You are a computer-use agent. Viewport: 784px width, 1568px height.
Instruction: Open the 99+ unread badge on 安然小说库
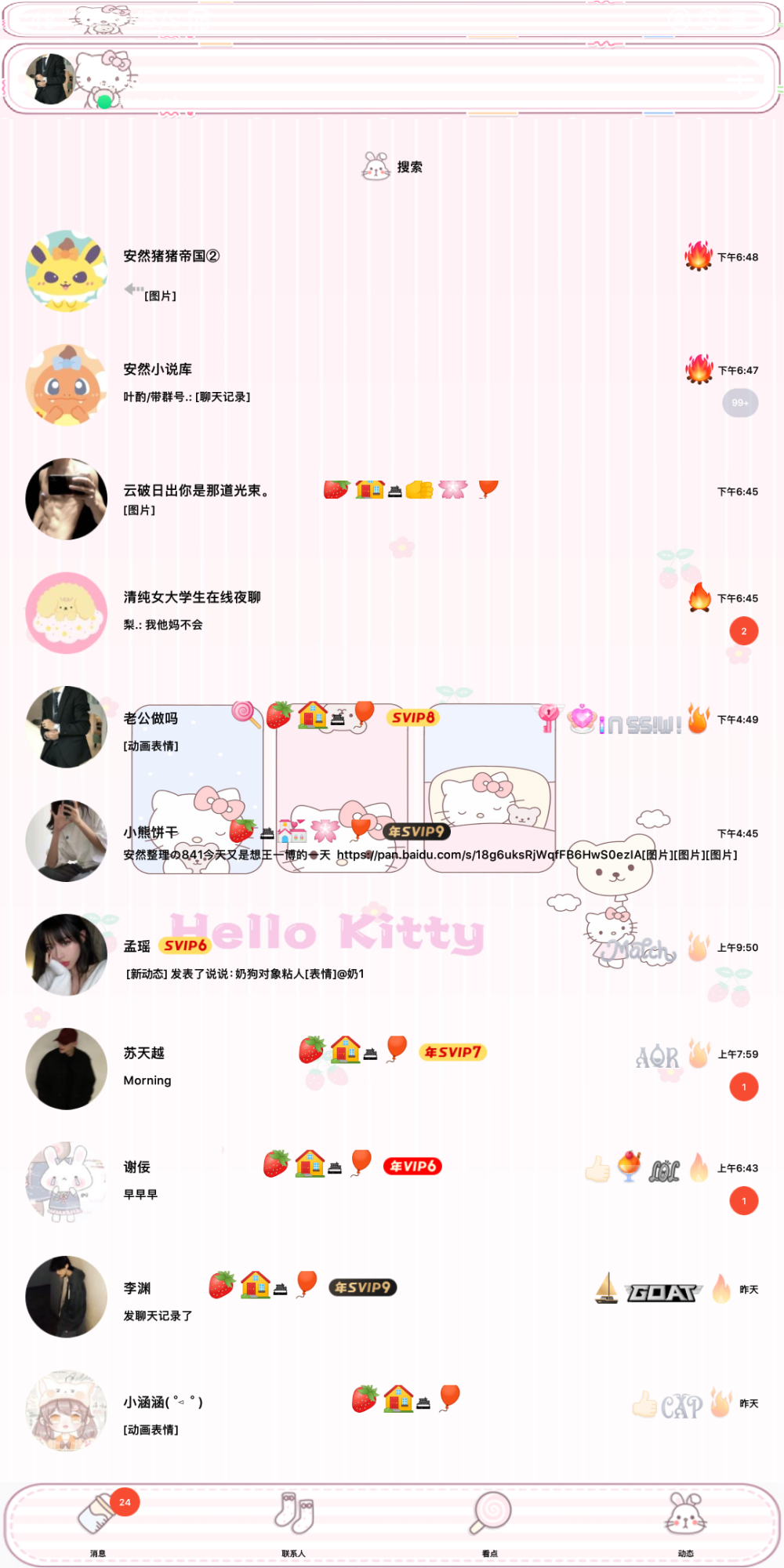point(739,402)
